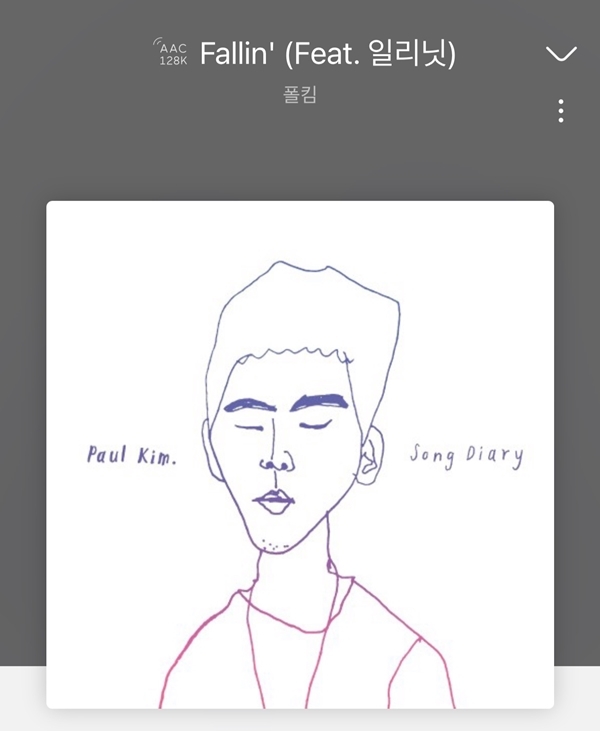This screenshot has height=731, width=600.
Task: Open artist 폴킴 below the song title
Action: pyautogui.click(x=300, y=97)
